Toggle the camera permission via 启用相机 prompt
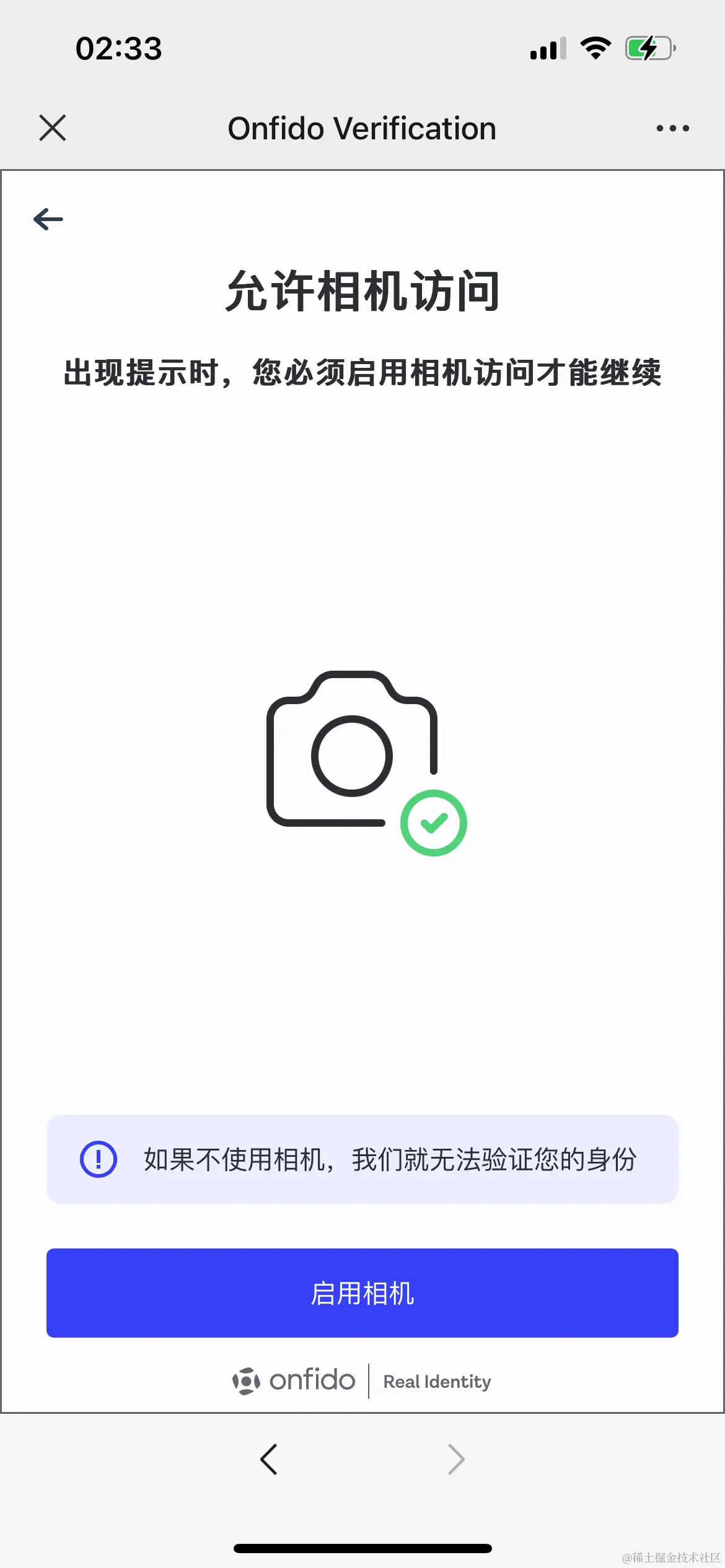The width and height of the screenshot is (725, 1568). [x=362, y=1294]
